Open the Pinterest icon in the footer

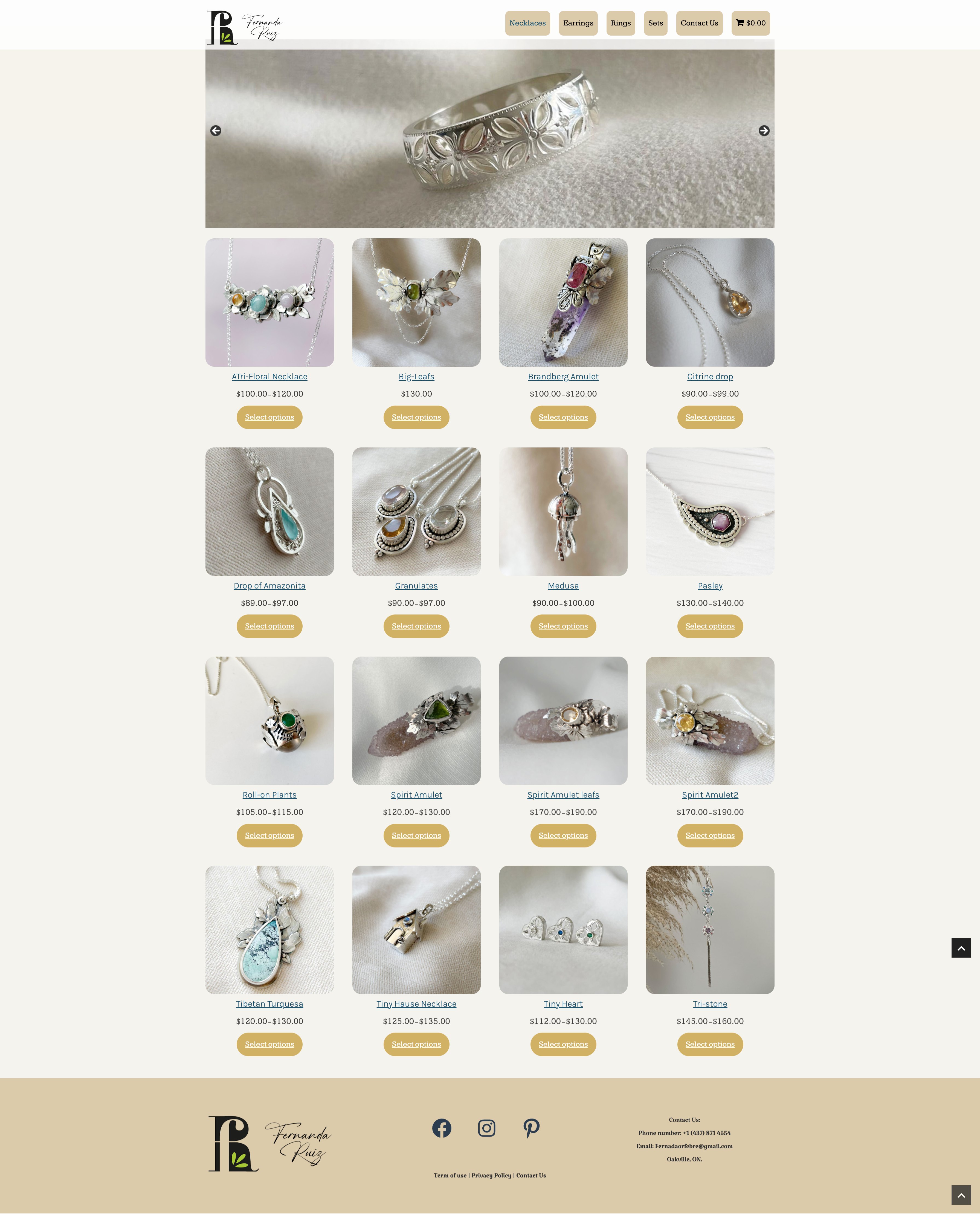pos(531,1128)
